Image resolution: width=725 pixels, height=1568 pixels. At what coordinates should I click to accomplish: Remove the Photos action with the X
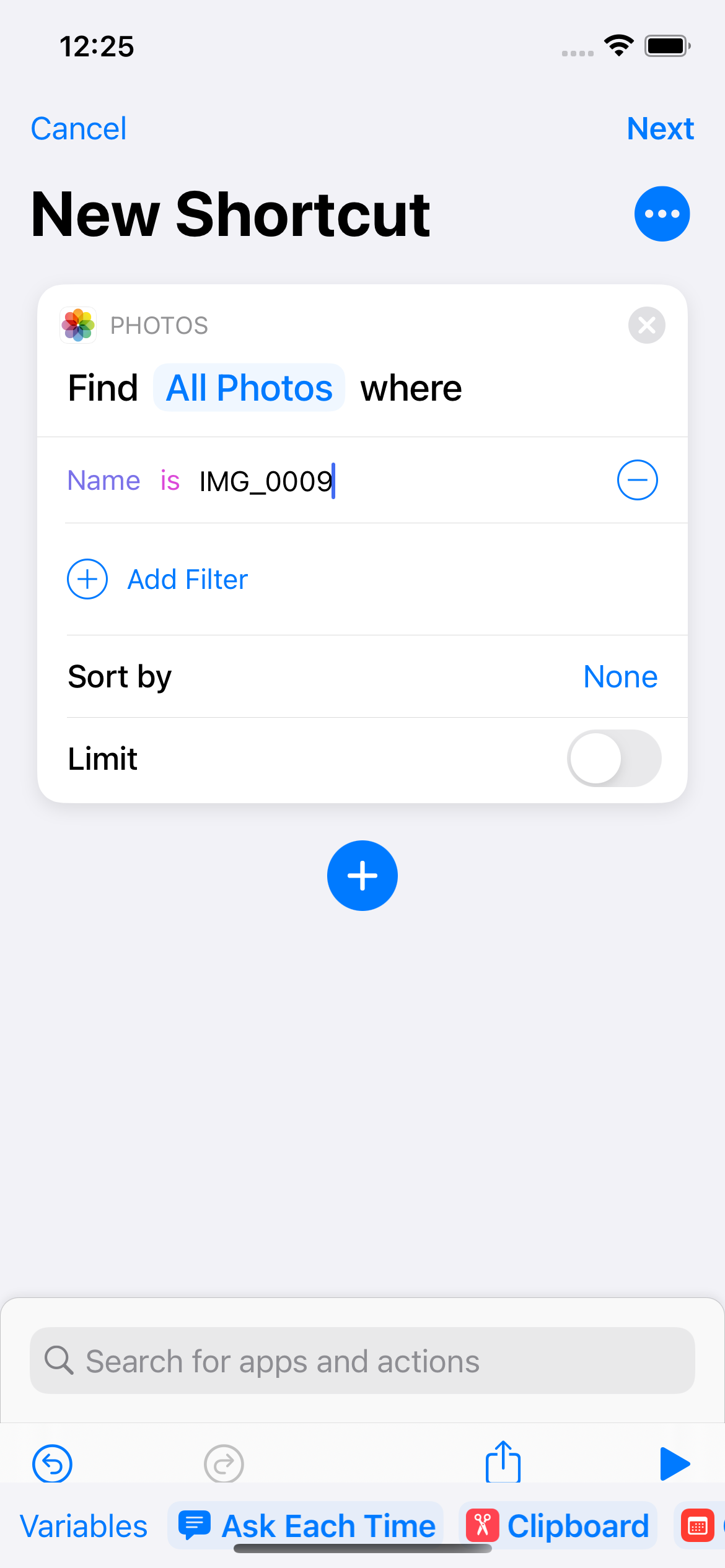tap(646, 325)
